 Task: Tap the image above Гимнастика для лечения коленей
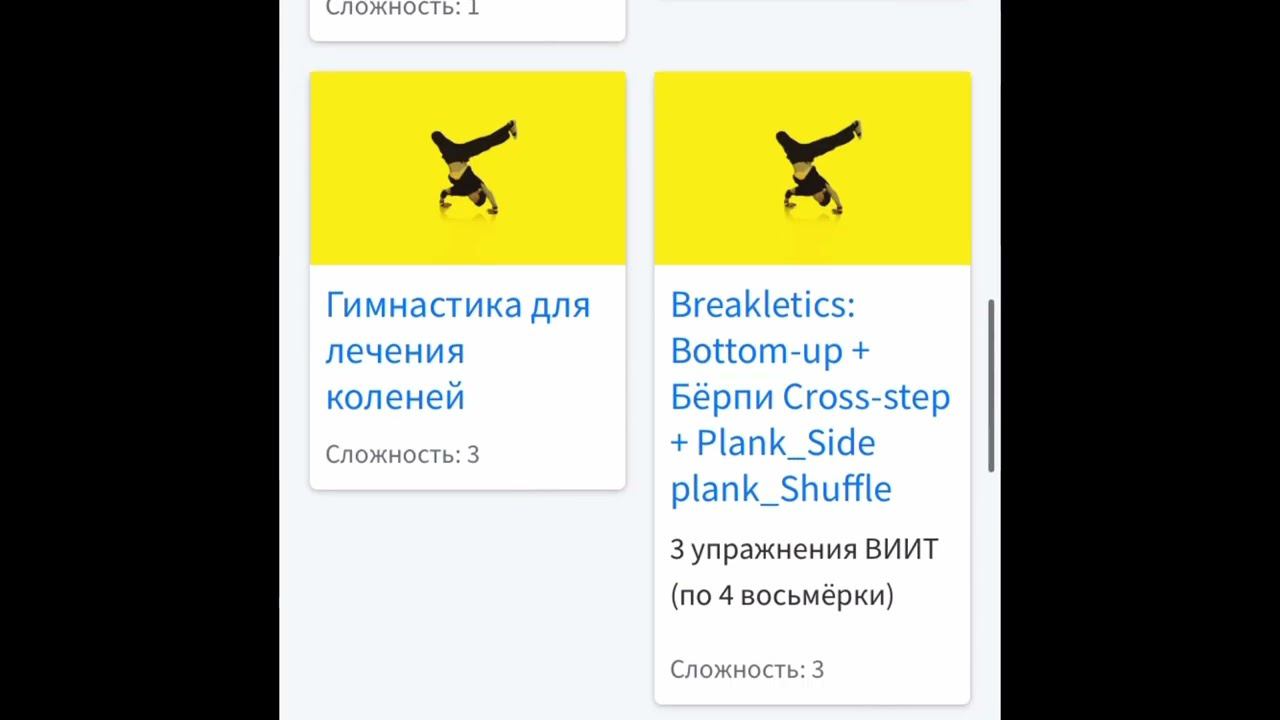click(x=467, y=168)
